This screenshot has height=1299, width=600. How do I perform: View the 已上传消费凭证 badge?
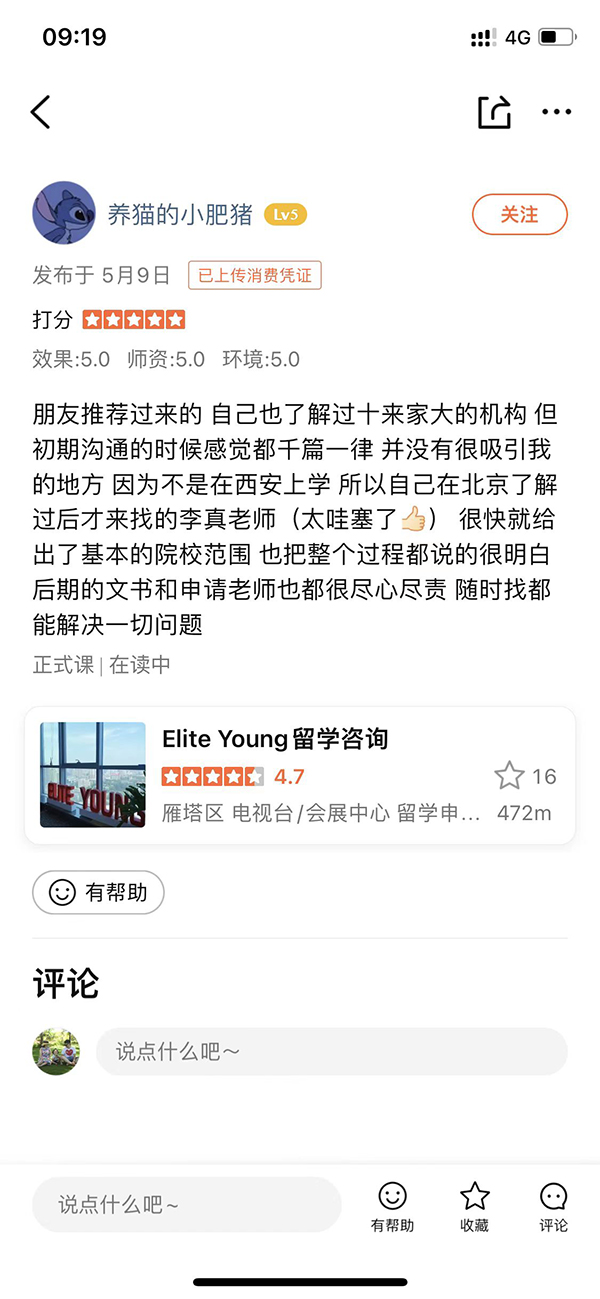point(255,275)
